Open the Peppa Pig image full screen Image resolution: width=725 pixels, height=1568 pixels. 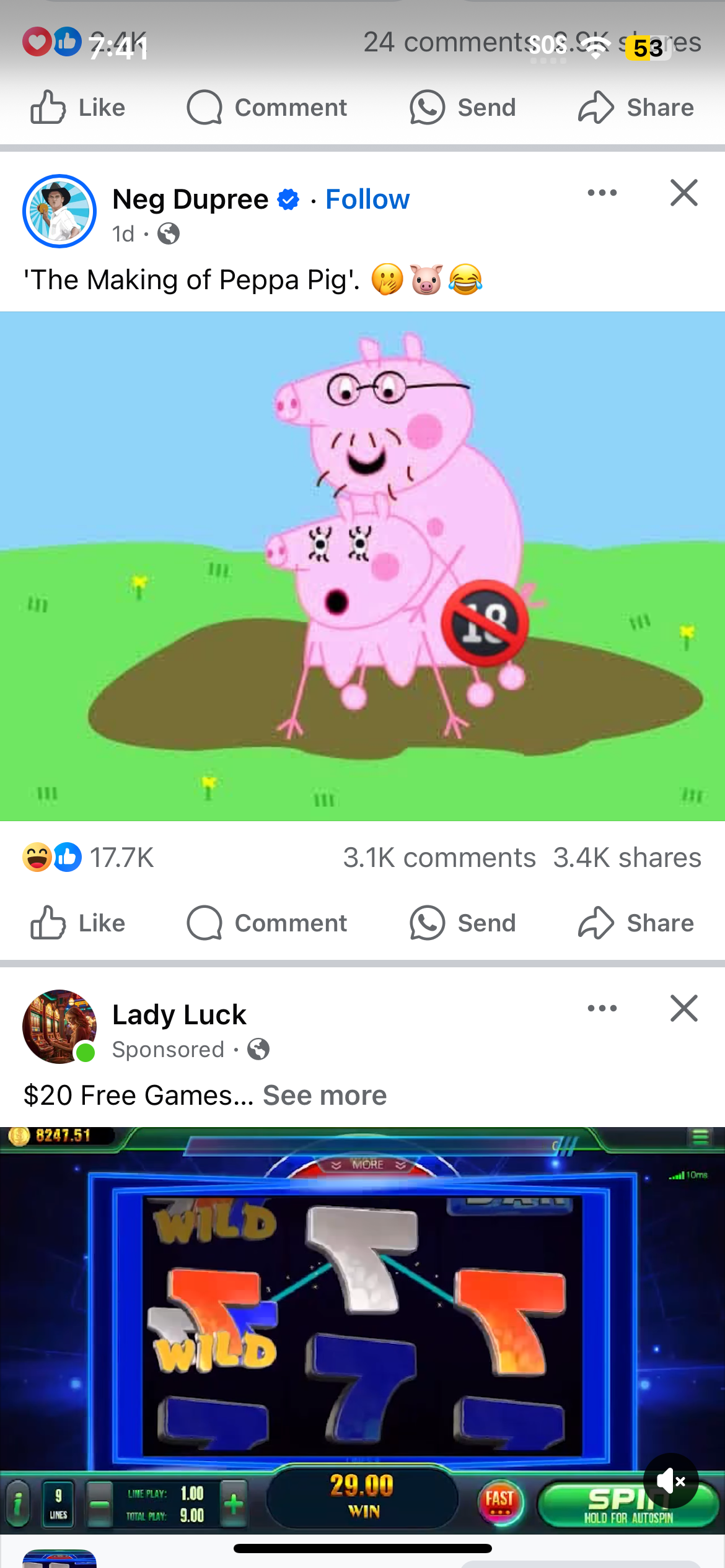tap(362, 566)
